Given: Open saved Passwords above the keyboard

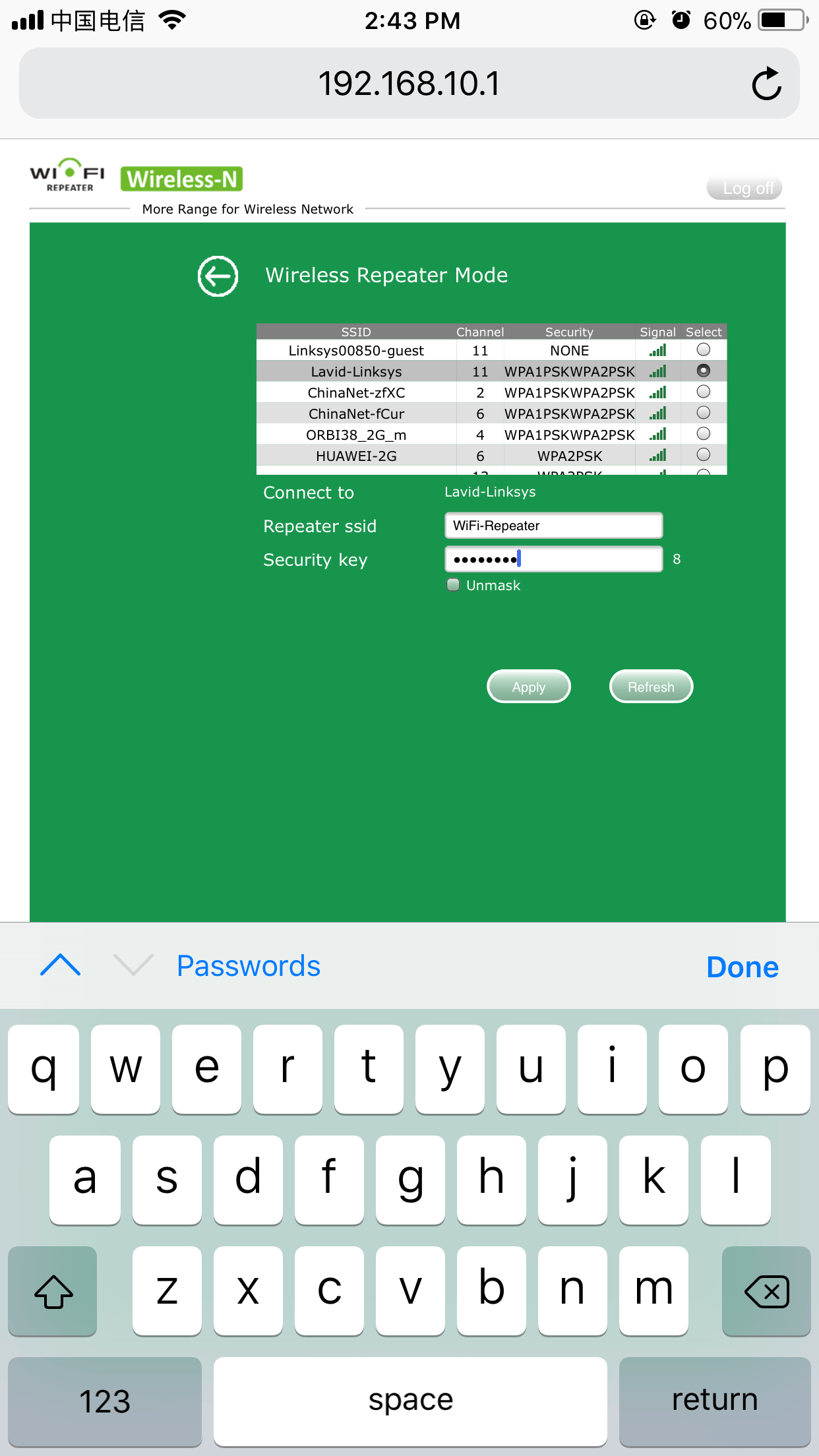Looking at the screenshot, I should (x=249, y=966).
